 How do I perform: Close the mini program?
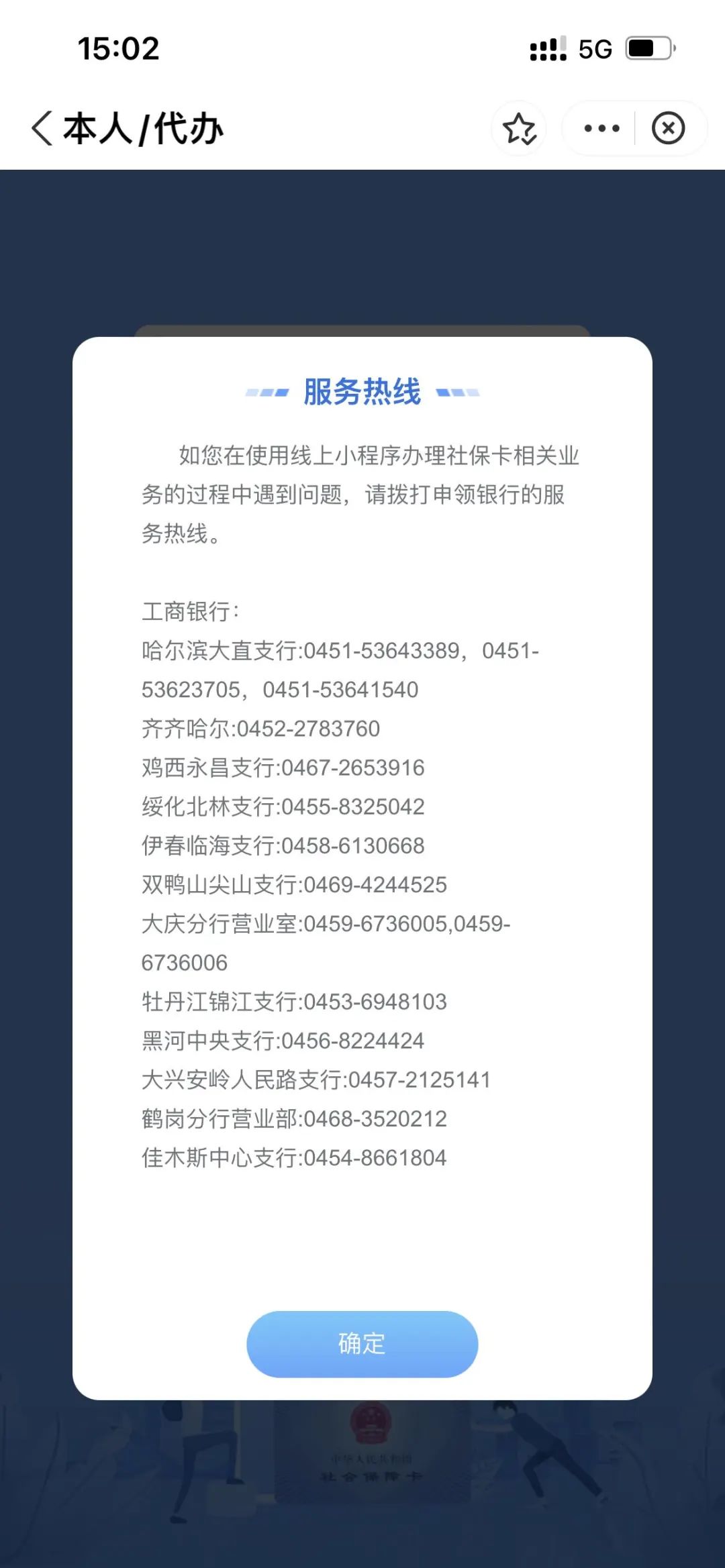click(x=668, y=128)
